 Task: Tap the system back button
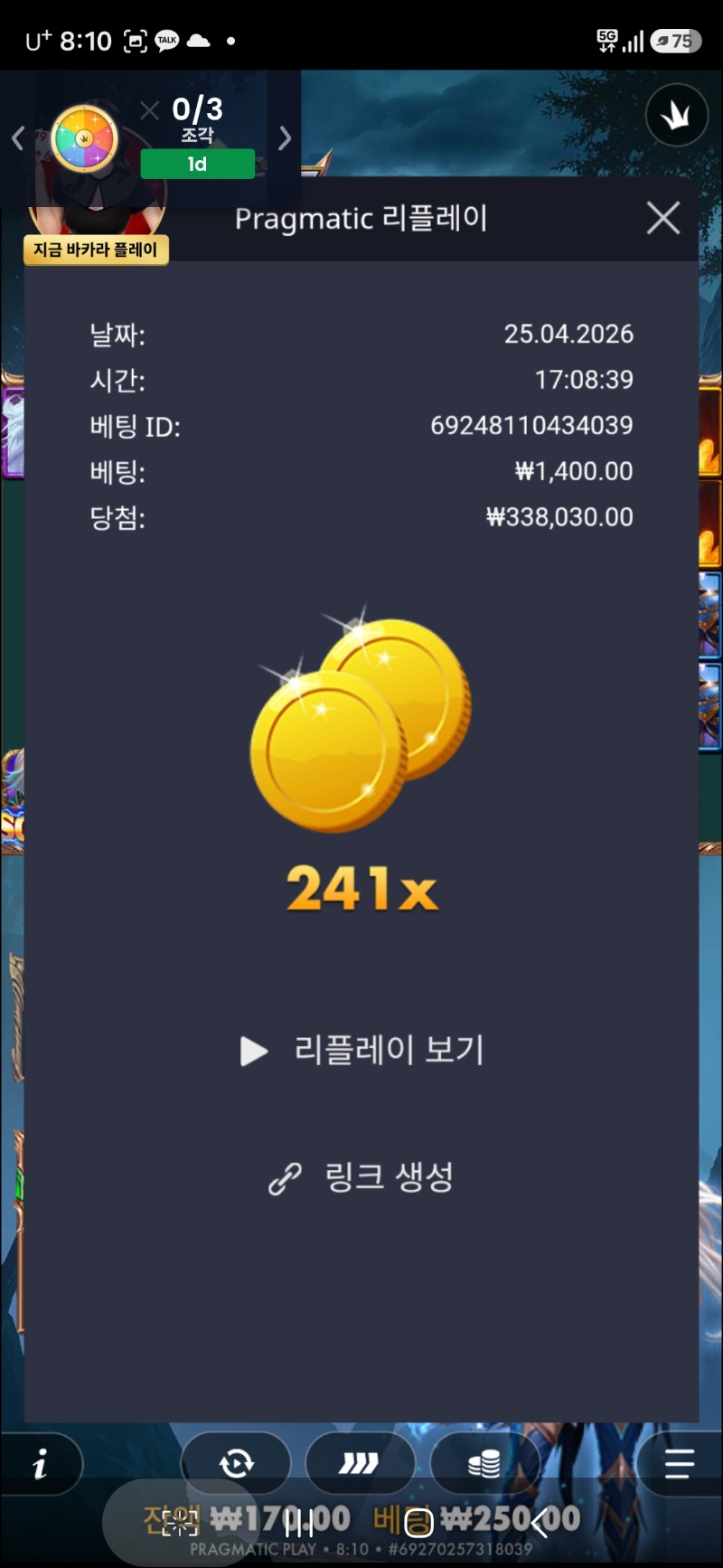click(540, 1523)
